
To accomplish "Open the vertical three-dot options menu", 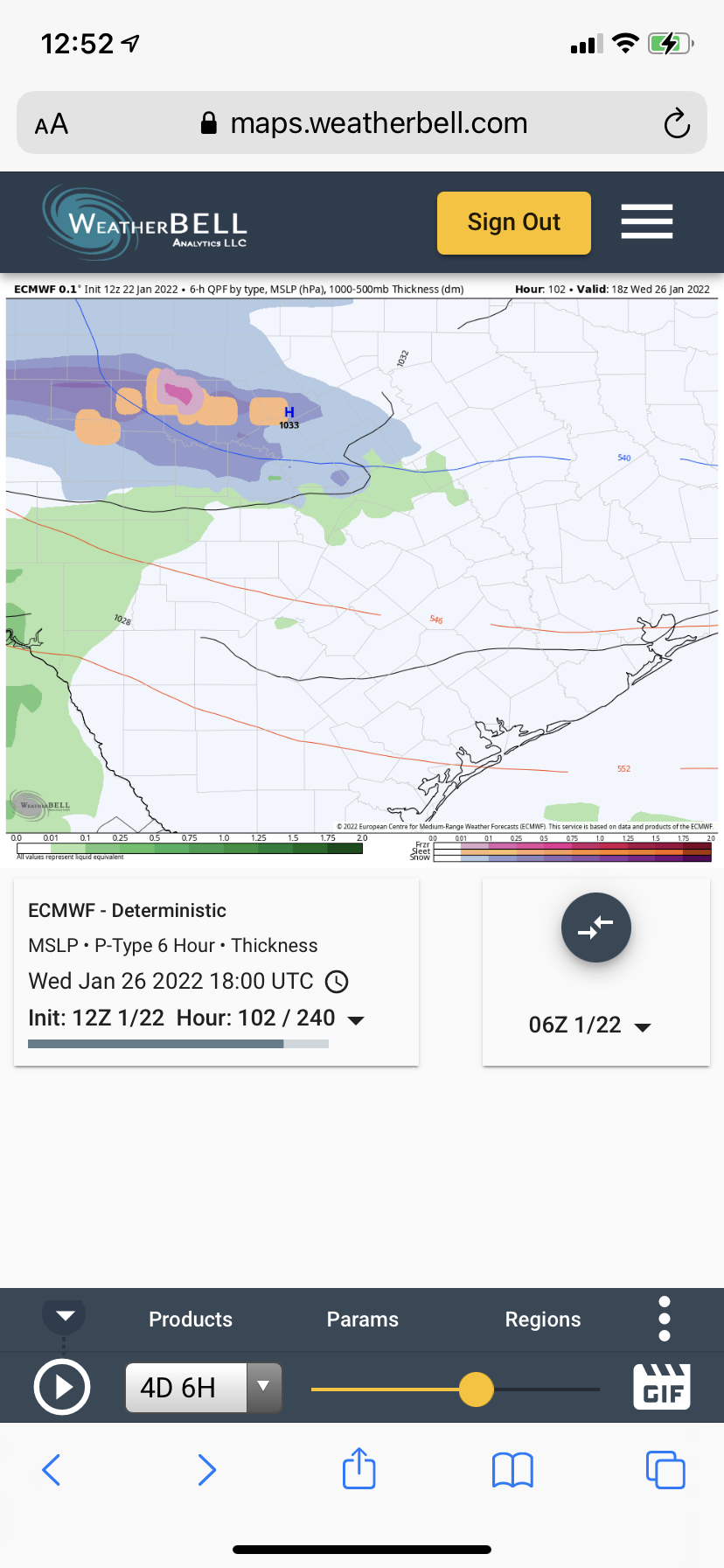I will pyautogui.click(x=665, y=1319).
